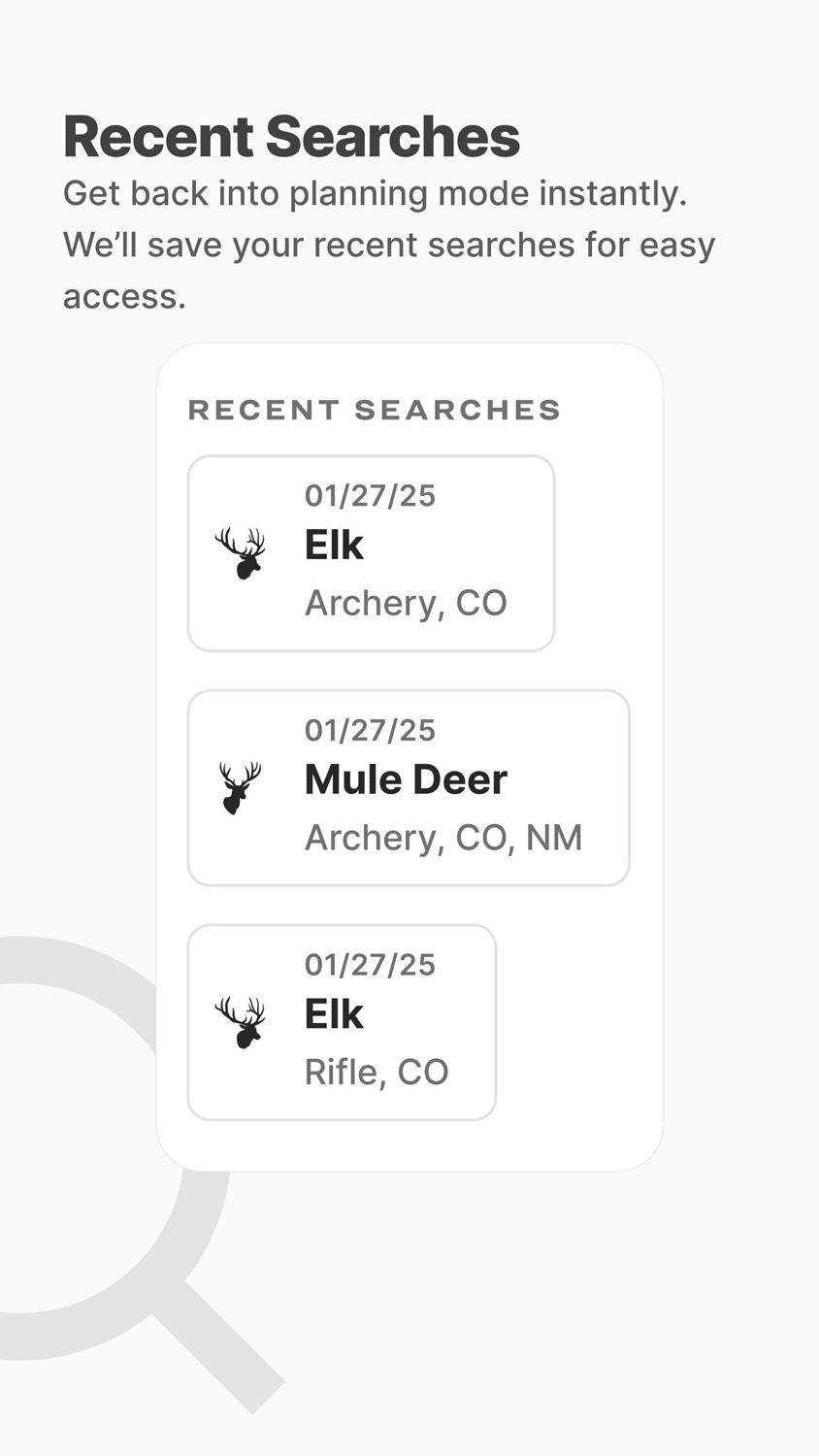Click the RECENT SEARCHES panel header
The height and width of the screenshot is (1456, 819).
click(375, 409)
